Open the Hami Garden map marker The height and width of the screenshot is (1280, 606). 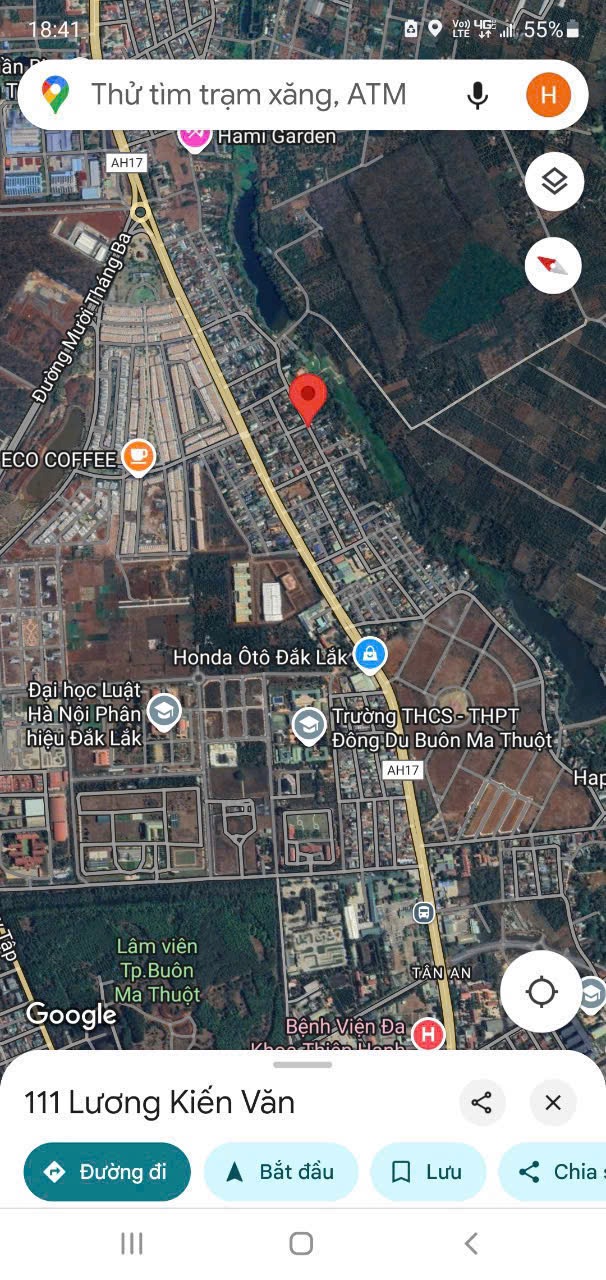(x=194, y=135)
